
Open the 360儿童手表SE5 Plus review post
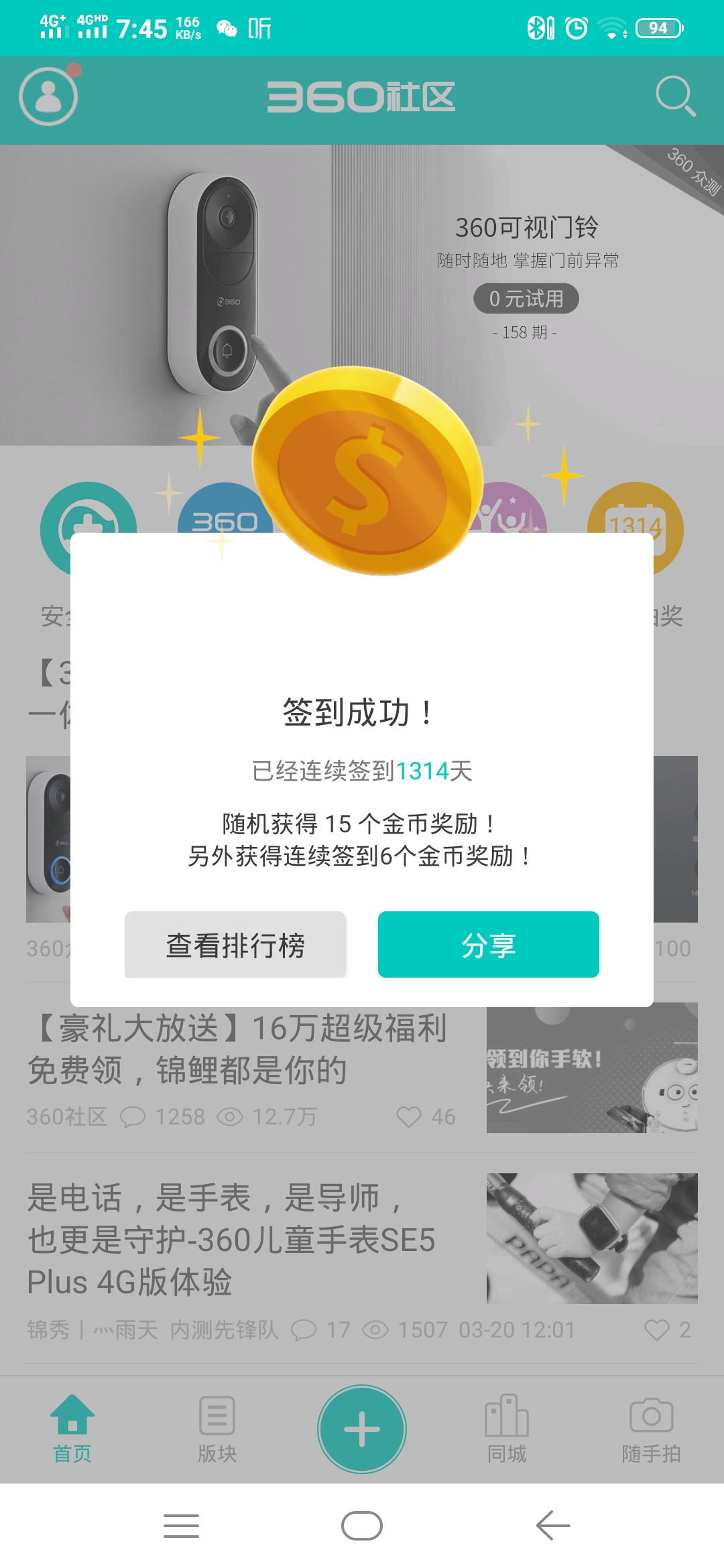(x=231, y=1240)
